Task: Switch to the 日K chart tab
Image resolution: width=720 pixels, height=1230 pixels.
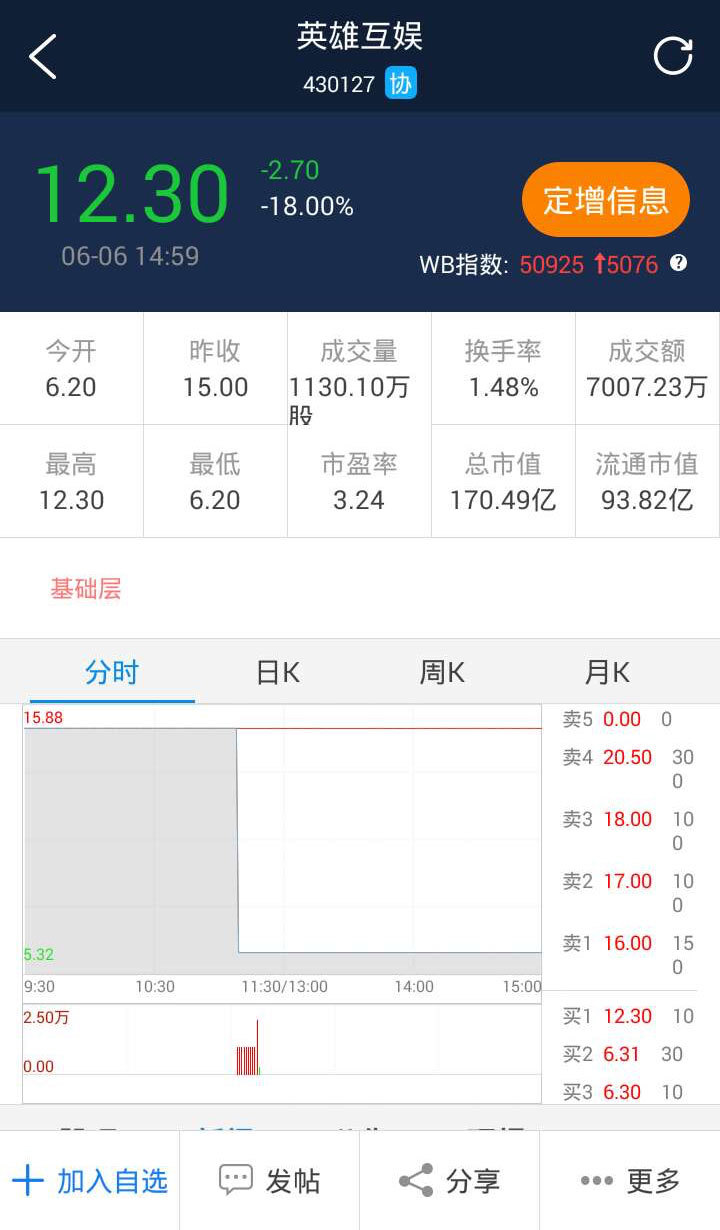Action: [278, 673]
